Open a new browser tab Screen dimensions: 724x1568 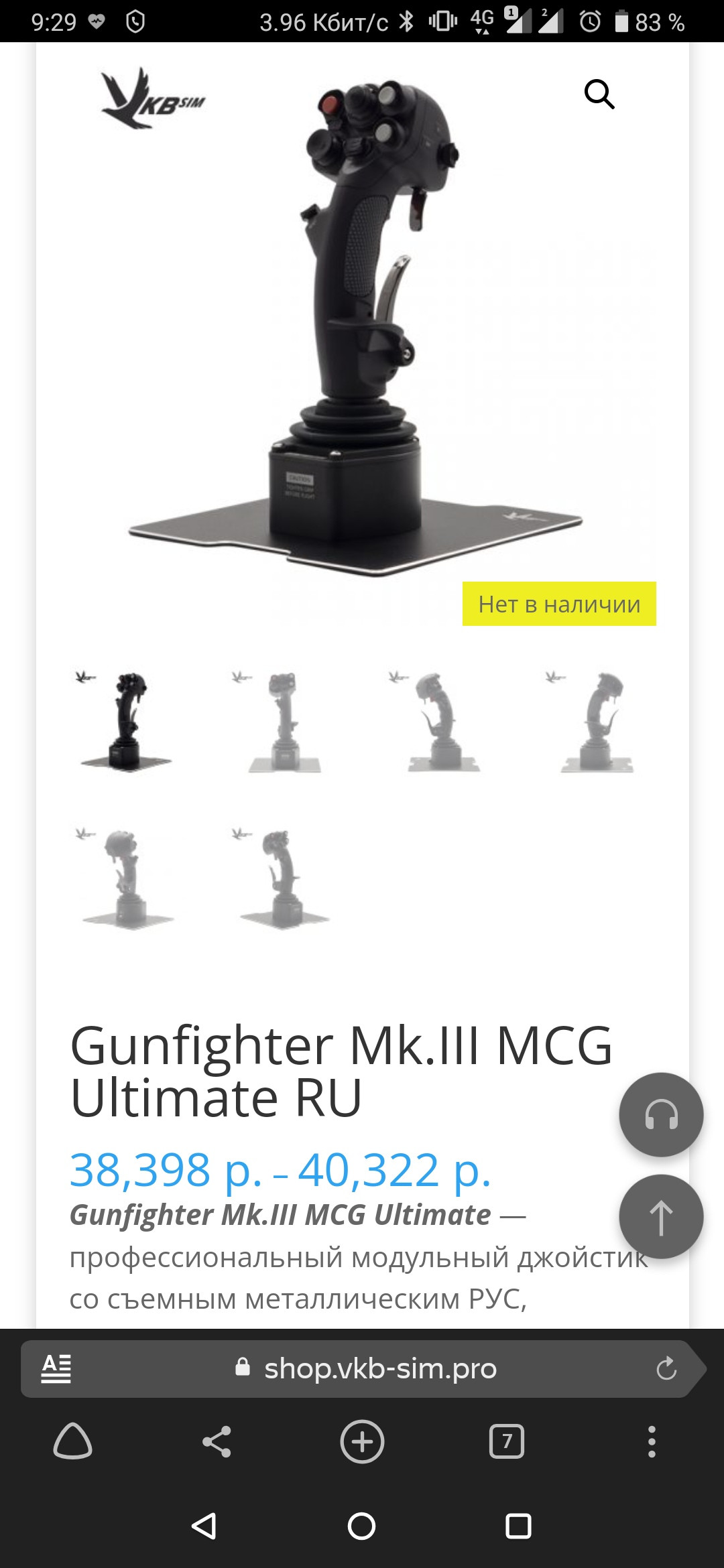point(362,1441)
